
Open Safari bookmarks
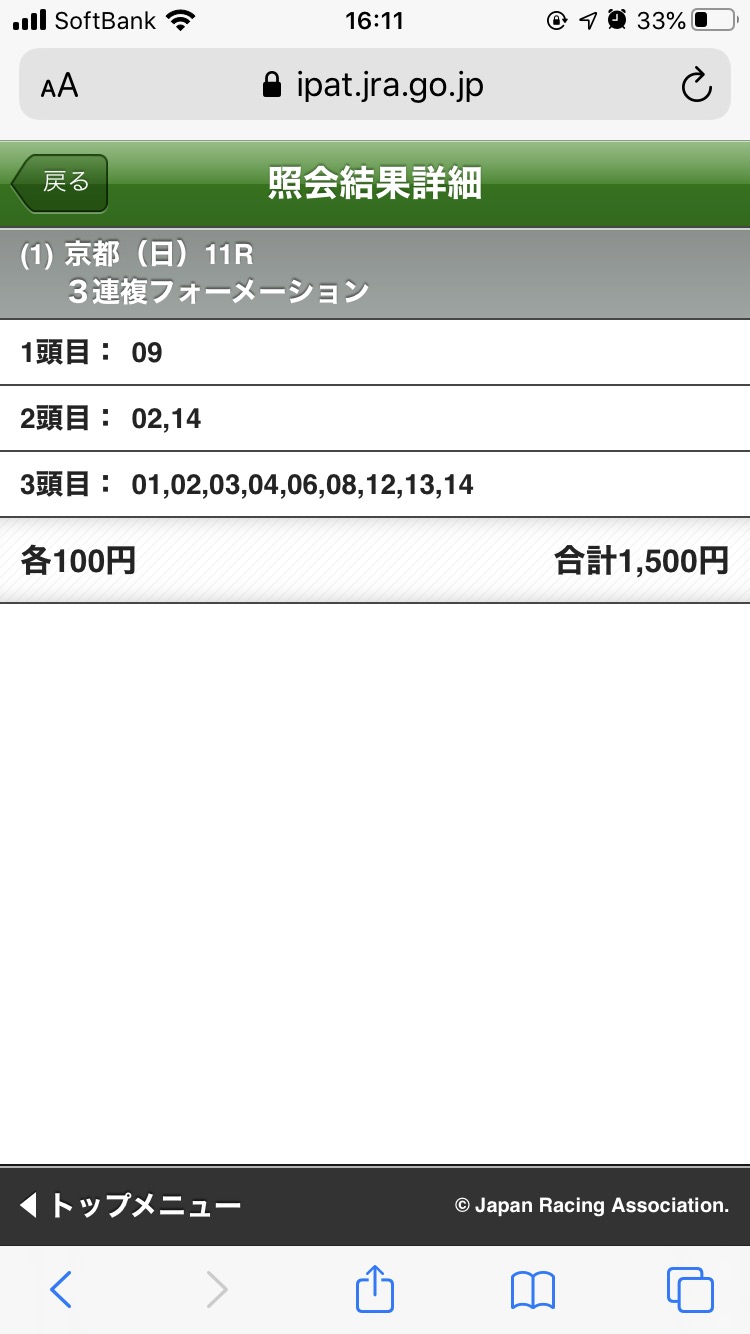point(532,1289)
